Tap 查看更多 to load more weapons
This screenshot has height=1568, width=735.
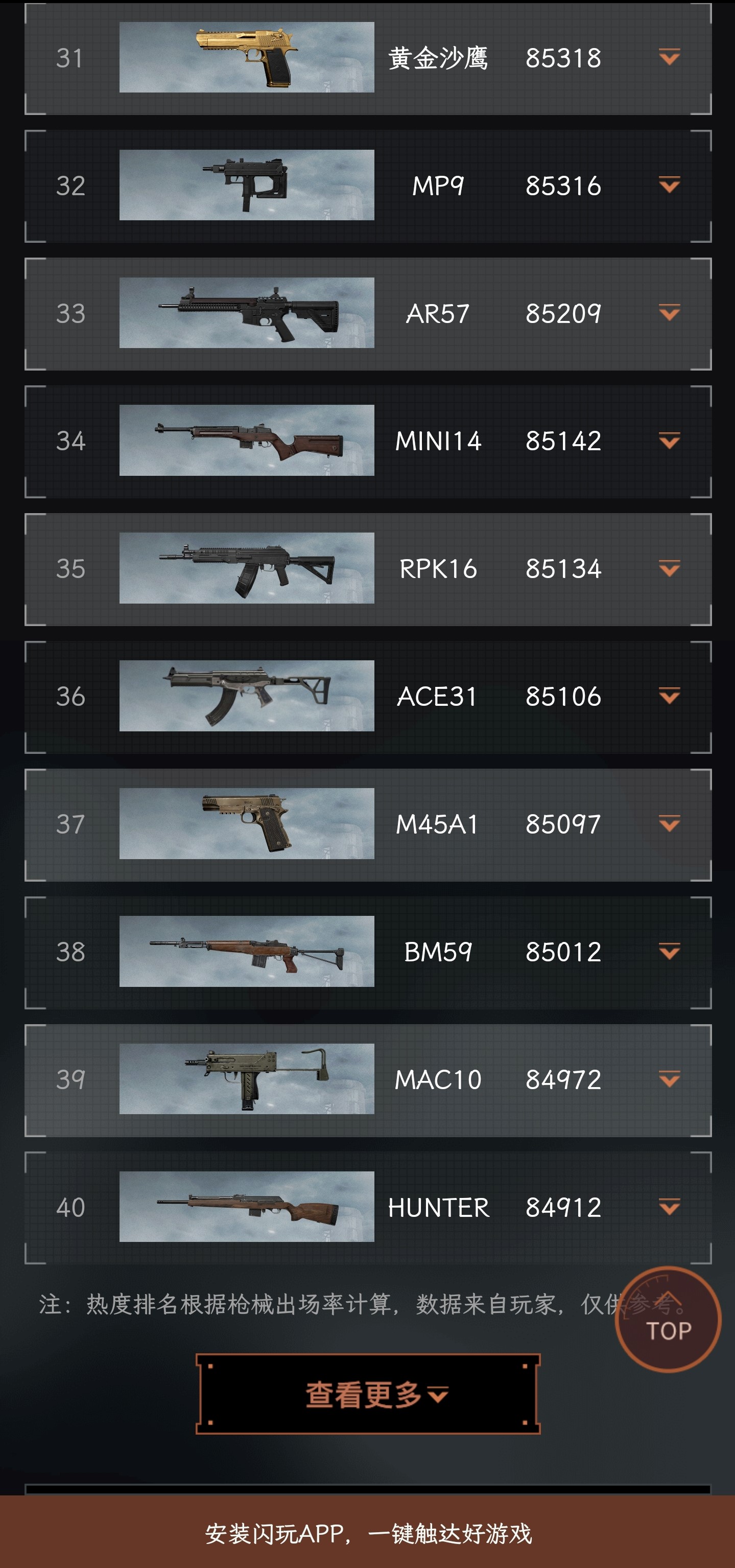pyautogui.click(x=368, y=1394)
